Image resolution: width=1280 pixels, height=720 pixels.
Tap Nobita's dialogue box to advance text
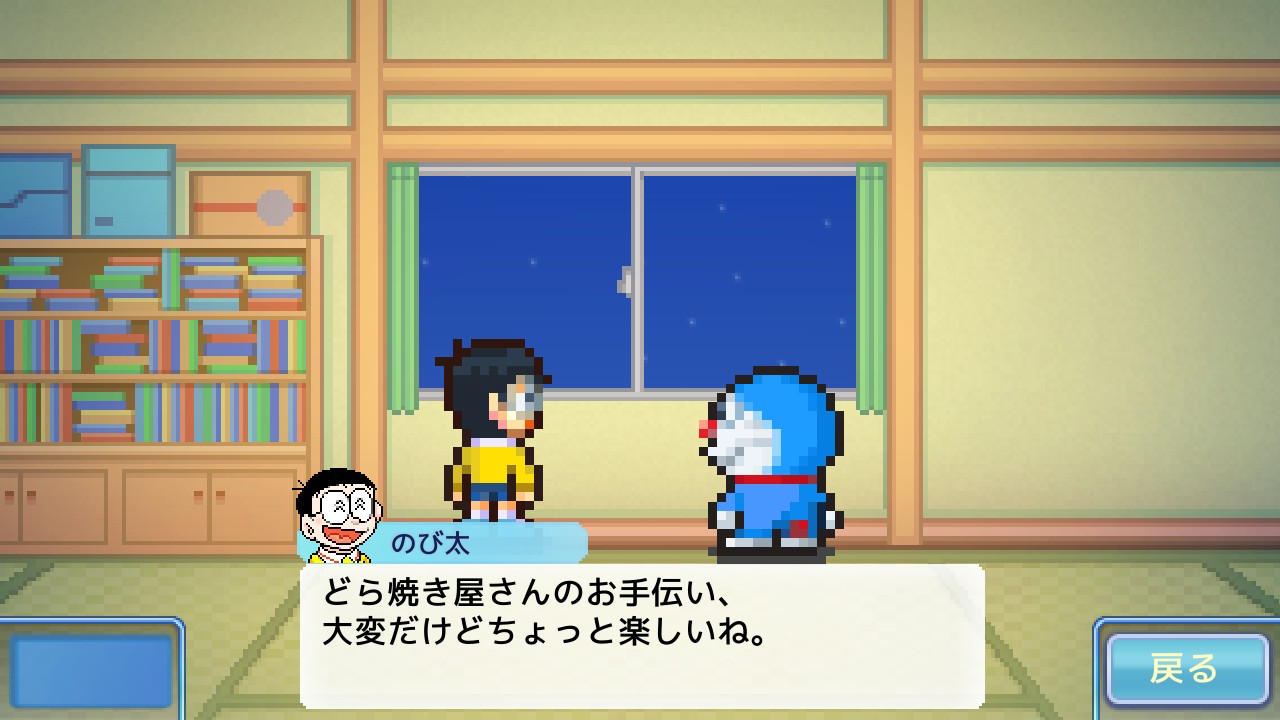[x=641, y=635]
